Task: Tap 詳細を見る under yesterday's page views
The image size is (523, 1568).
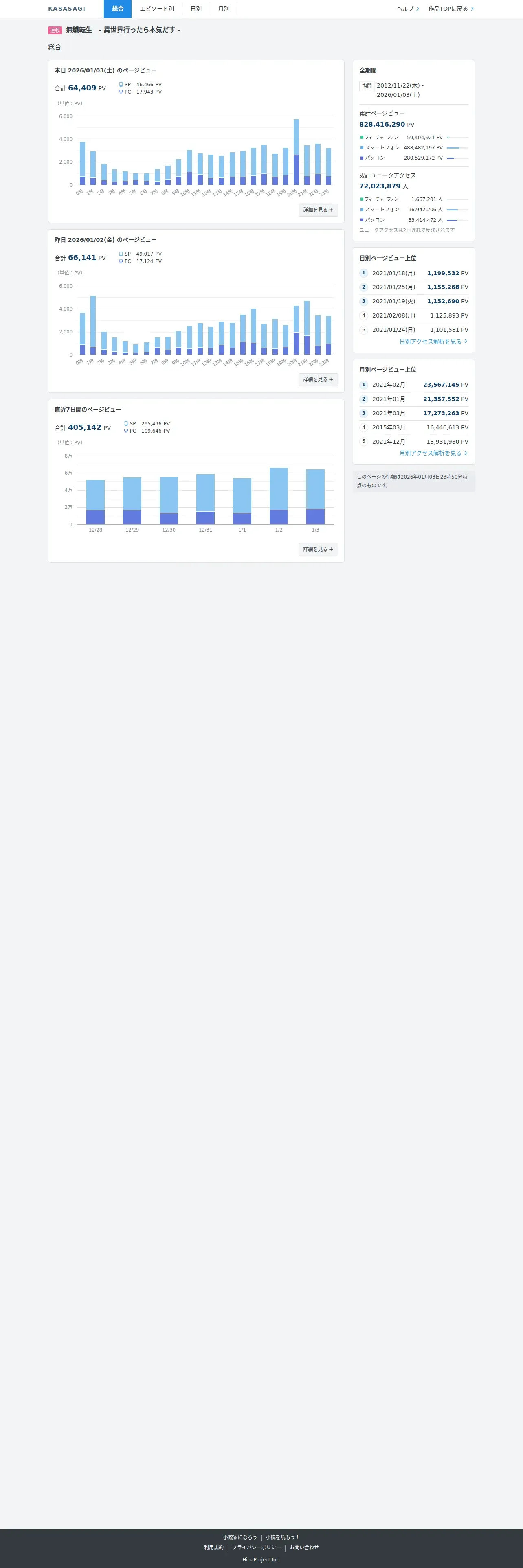Action: (318, 380)
